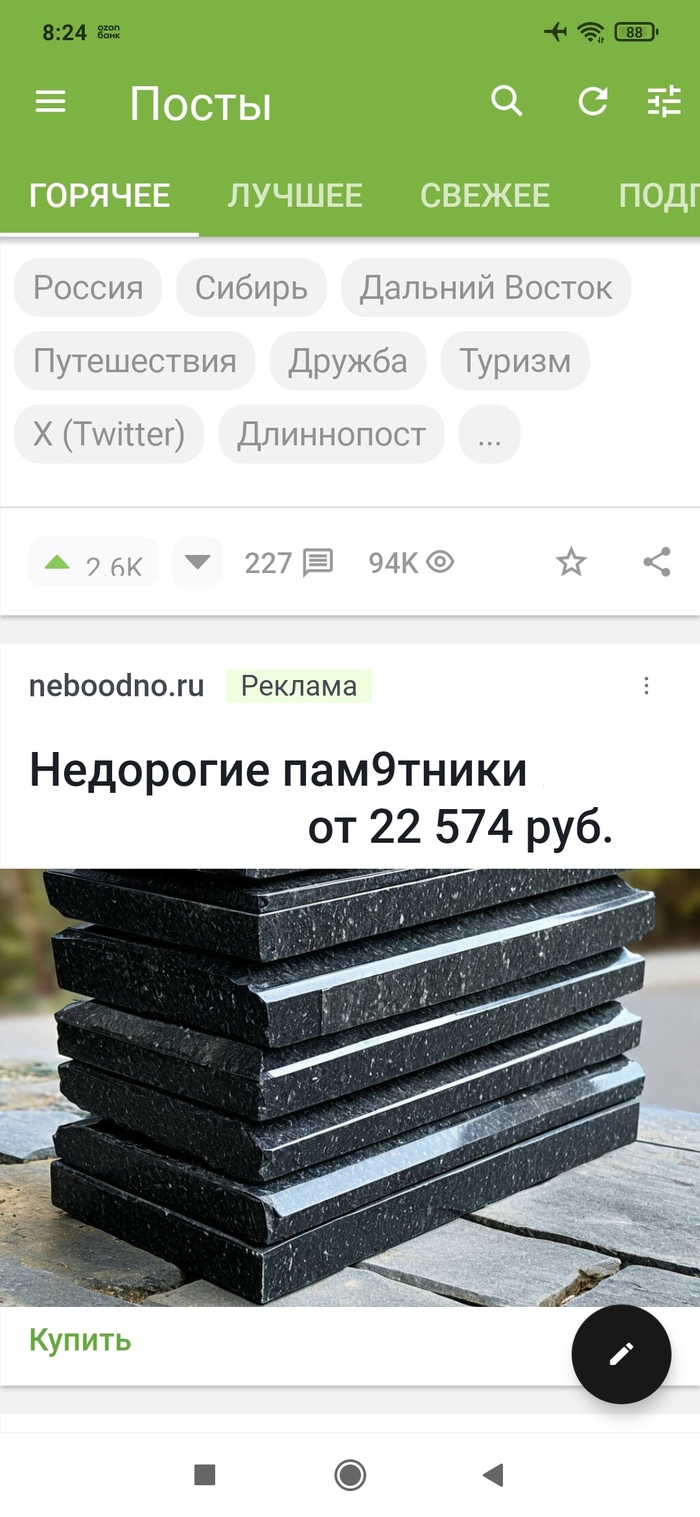Image resolution: width=700 pixels, height=1517 pixels.
Task: Refresh the posts feed
Action: click(593, 102)
